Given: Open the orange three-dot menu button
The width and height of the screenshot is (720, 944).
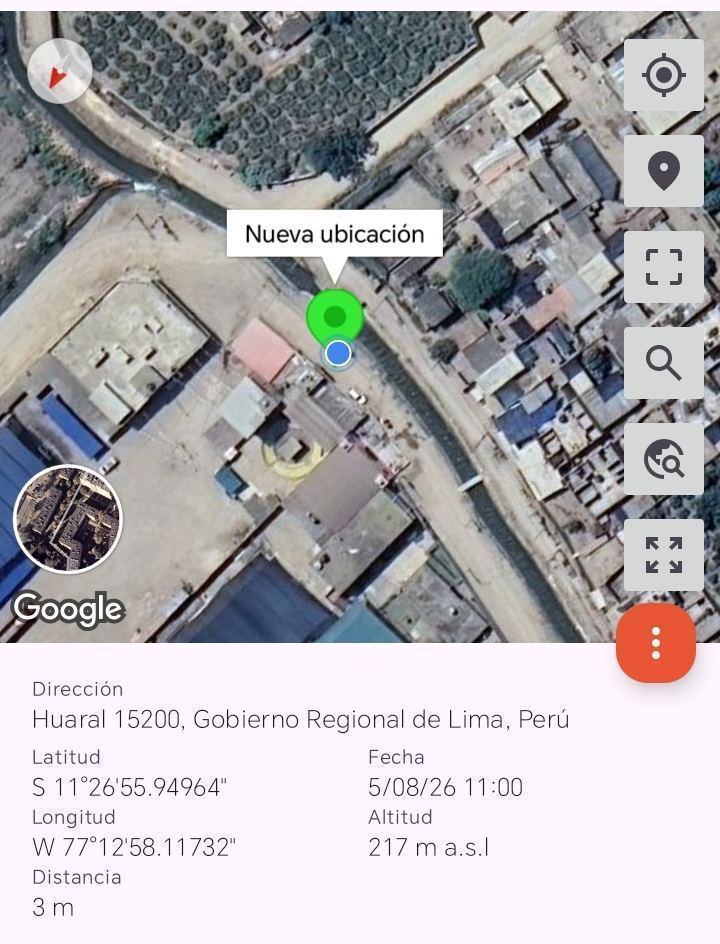Looking at the screenshot, I should tap(656, 643).
